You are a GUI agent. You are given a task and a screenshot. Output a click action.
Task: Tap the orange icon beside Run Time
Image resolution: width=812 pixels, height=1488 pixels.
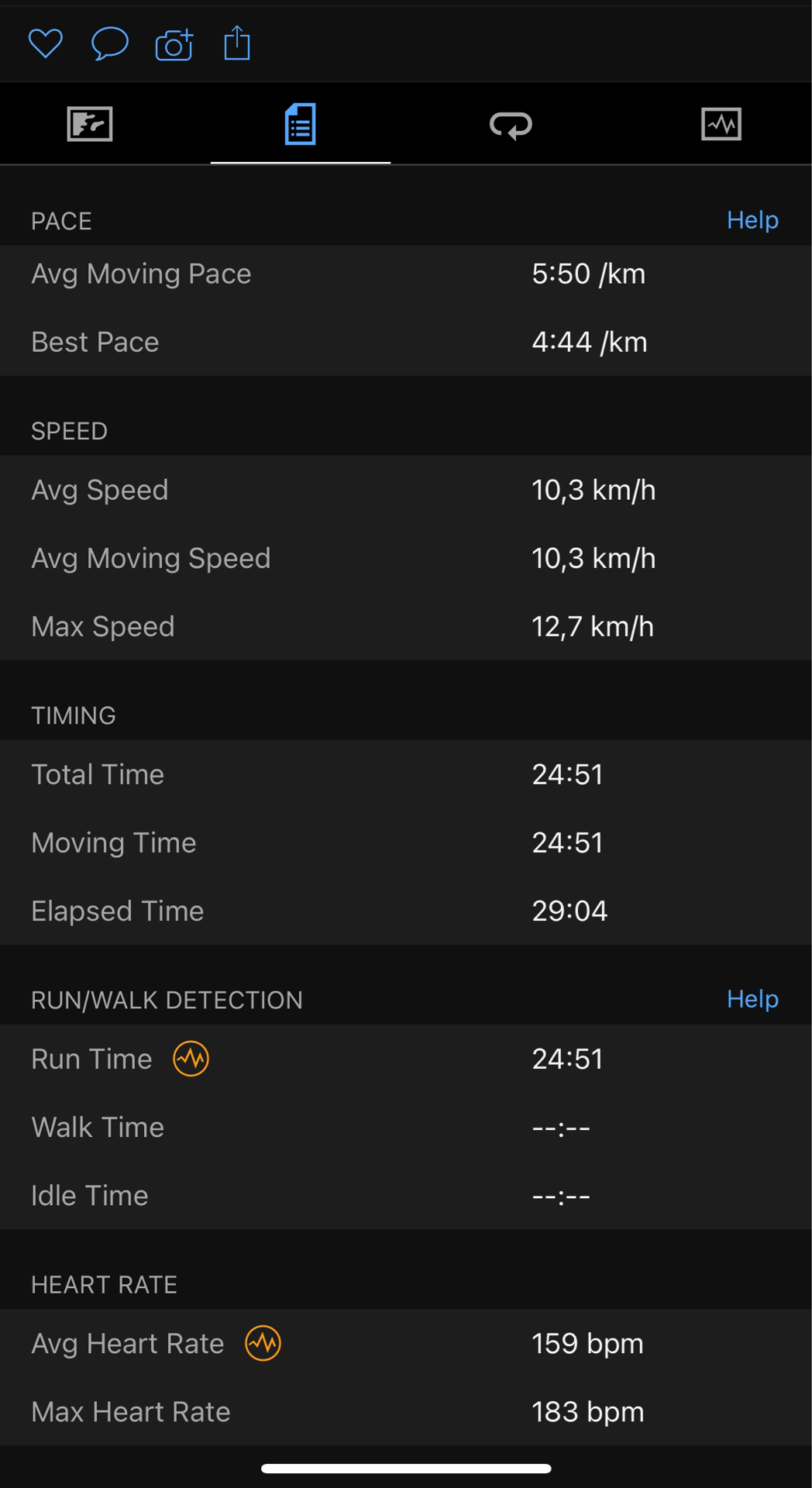(191, 1059)
